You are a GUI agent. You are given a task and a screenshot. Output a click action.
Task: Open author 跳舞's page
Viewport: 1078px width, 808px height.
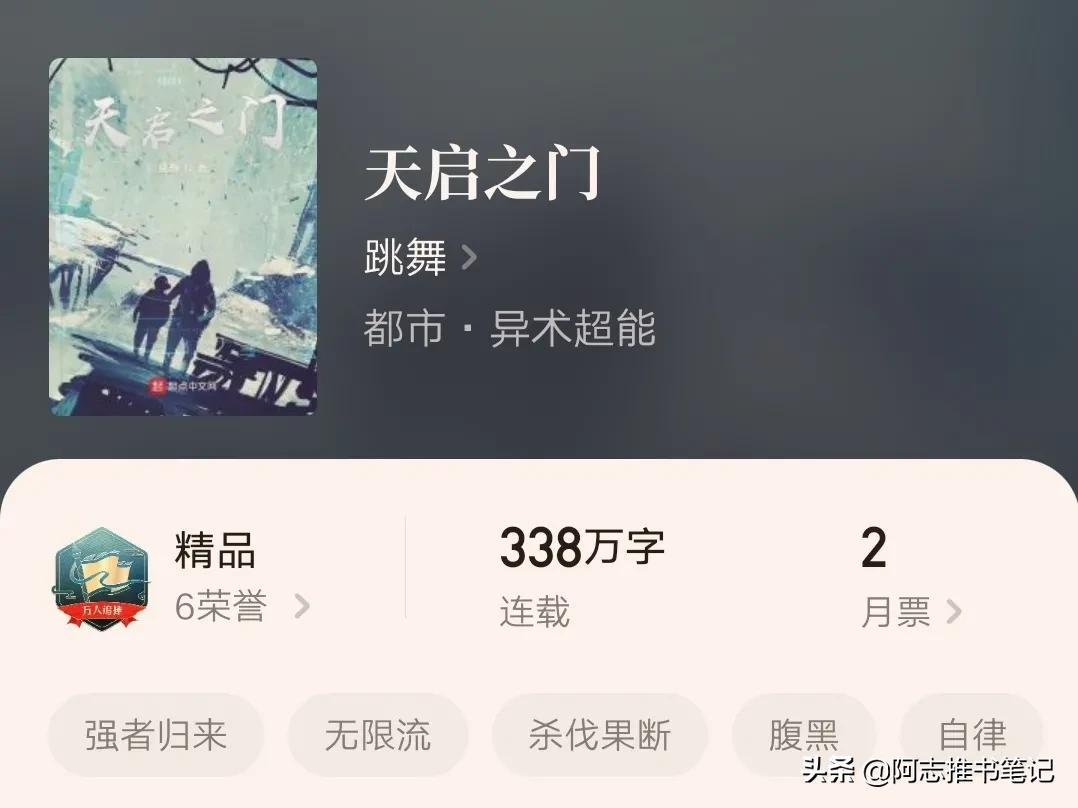(x=420, y=259)
